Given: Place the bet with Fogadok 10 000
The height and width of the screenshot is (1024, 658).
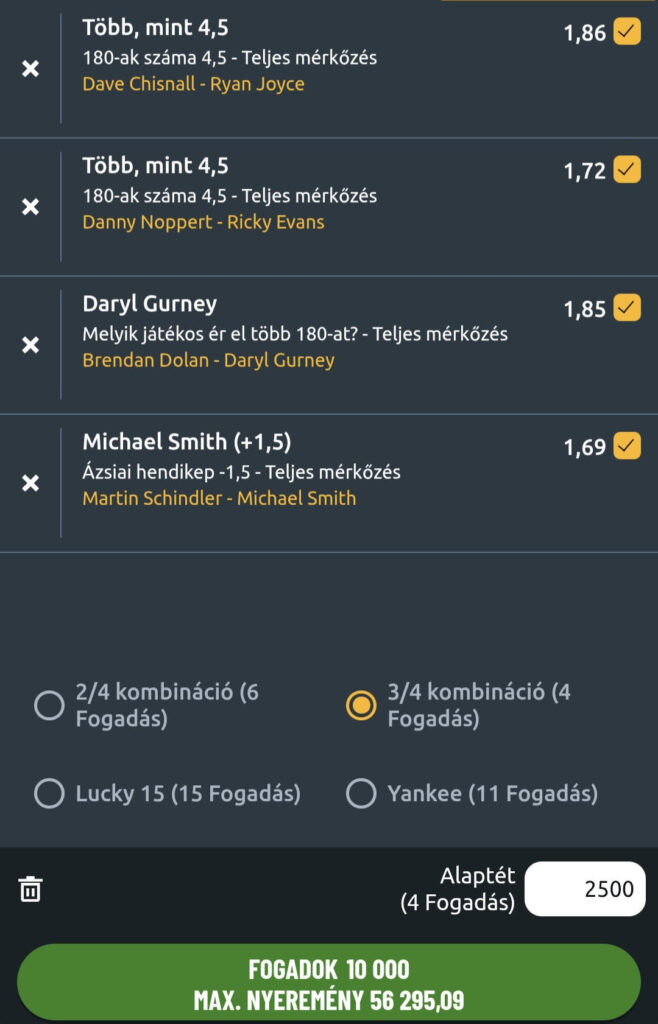Looking at the screenshot, I should pyautogui.click(x=329, y=984).
